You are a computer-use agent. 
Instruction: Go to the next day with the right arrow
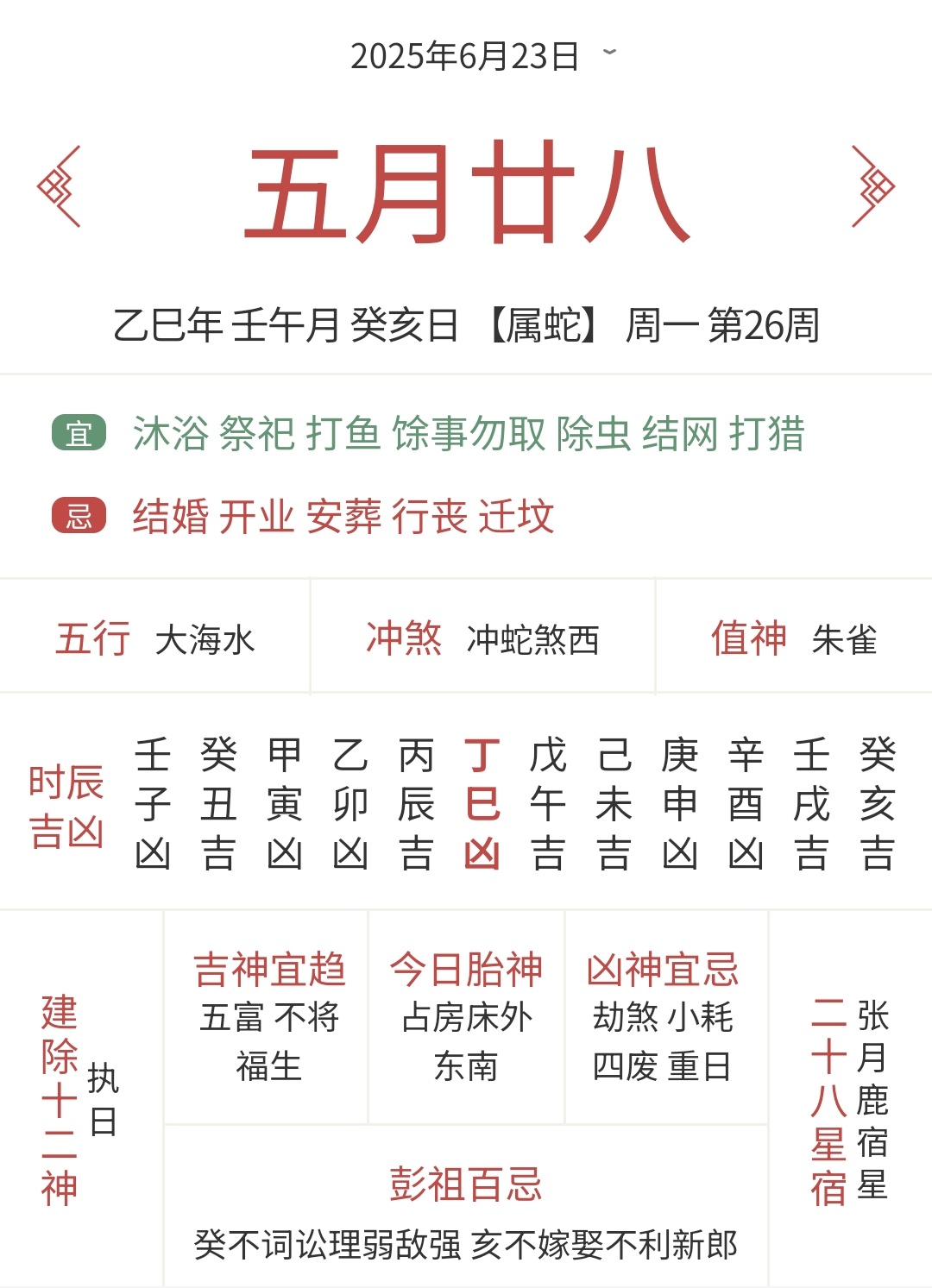coord(872,186)
